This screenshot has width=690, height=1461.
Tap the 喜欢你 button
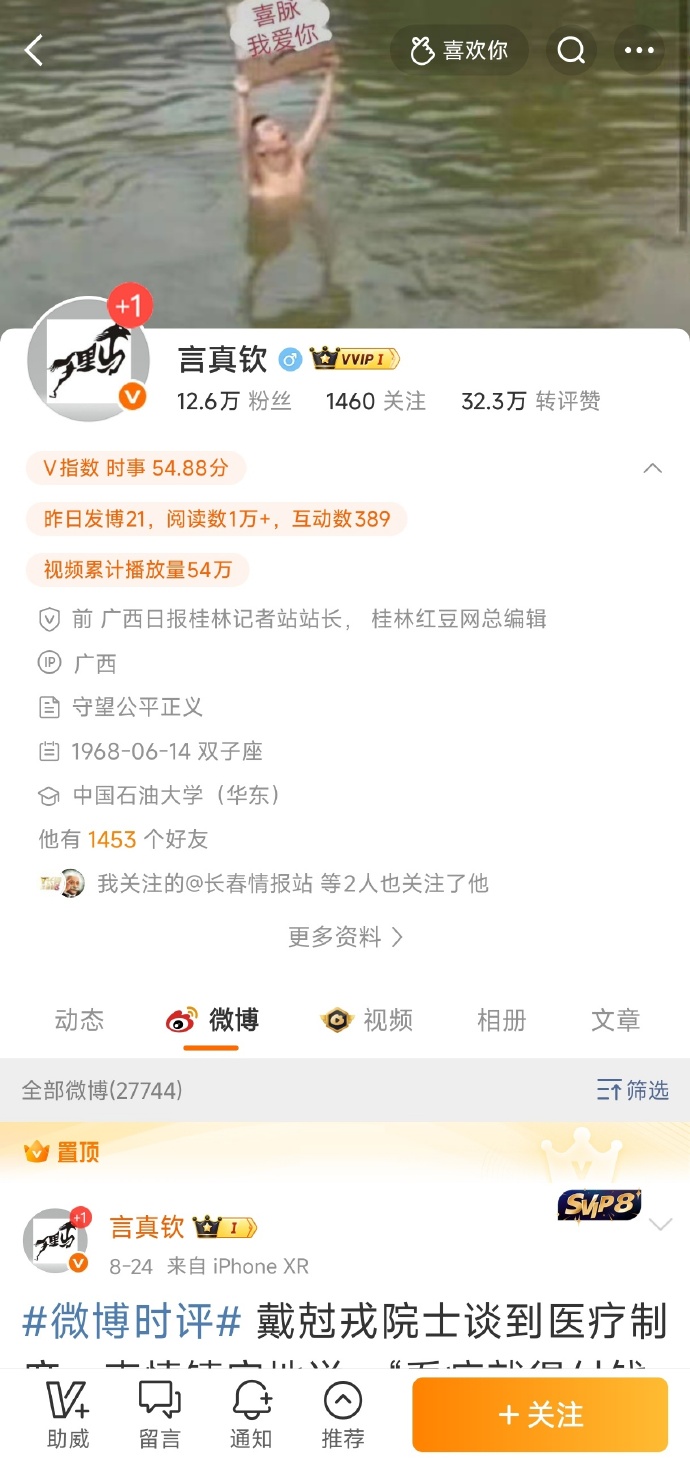point(458,50)
